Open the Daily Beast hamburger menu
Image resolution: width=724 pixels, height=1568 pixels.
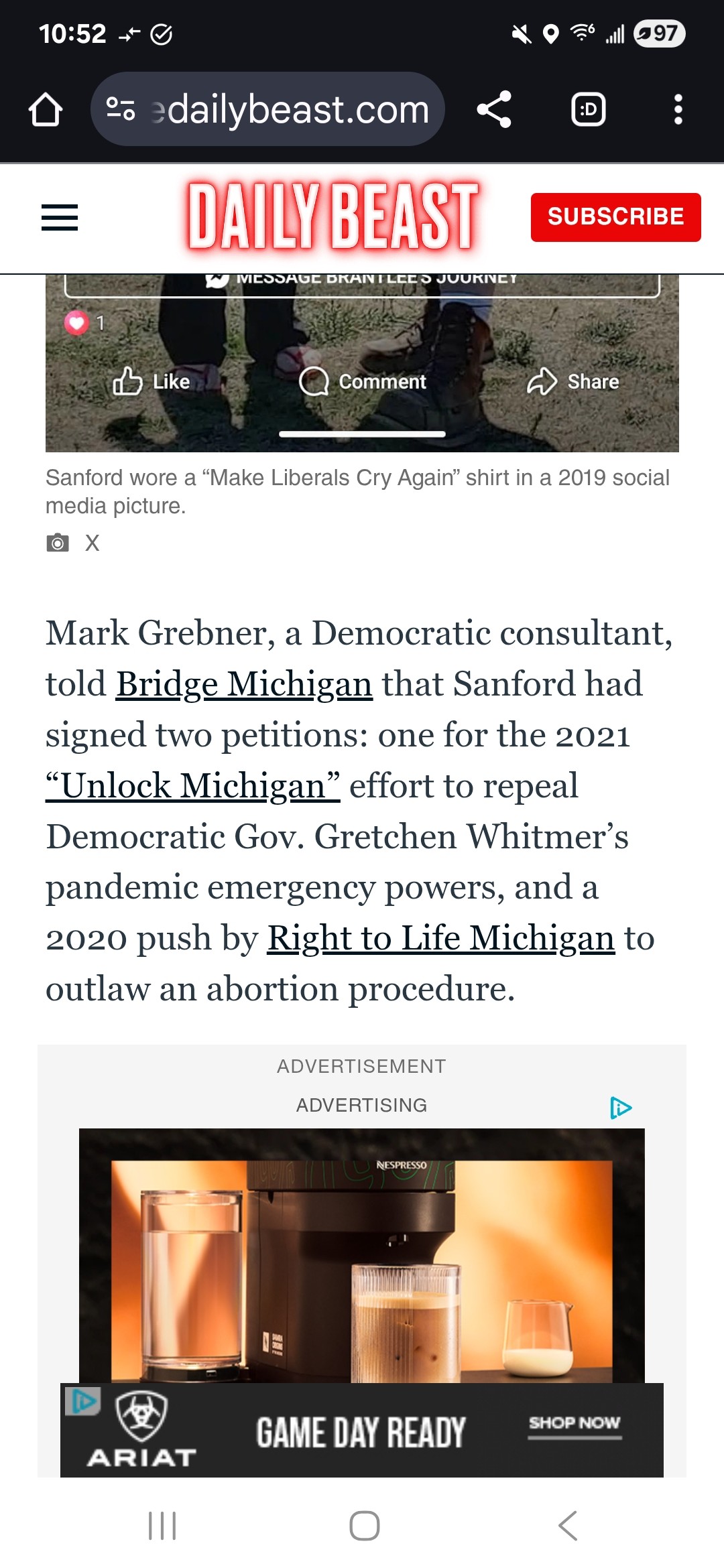click(x=60, y=218)
